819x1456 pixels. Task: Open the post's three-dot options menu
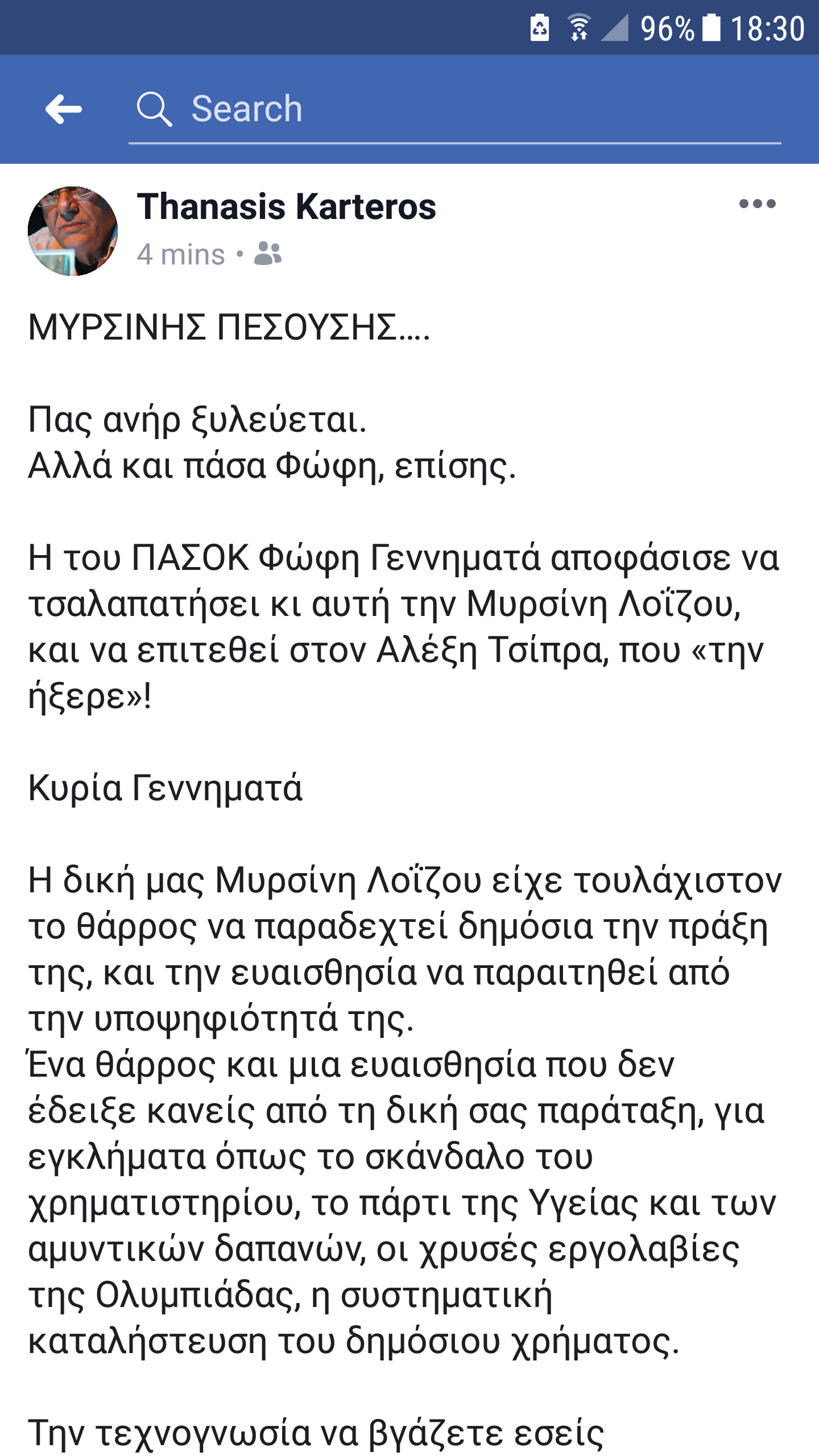(757, 204)
